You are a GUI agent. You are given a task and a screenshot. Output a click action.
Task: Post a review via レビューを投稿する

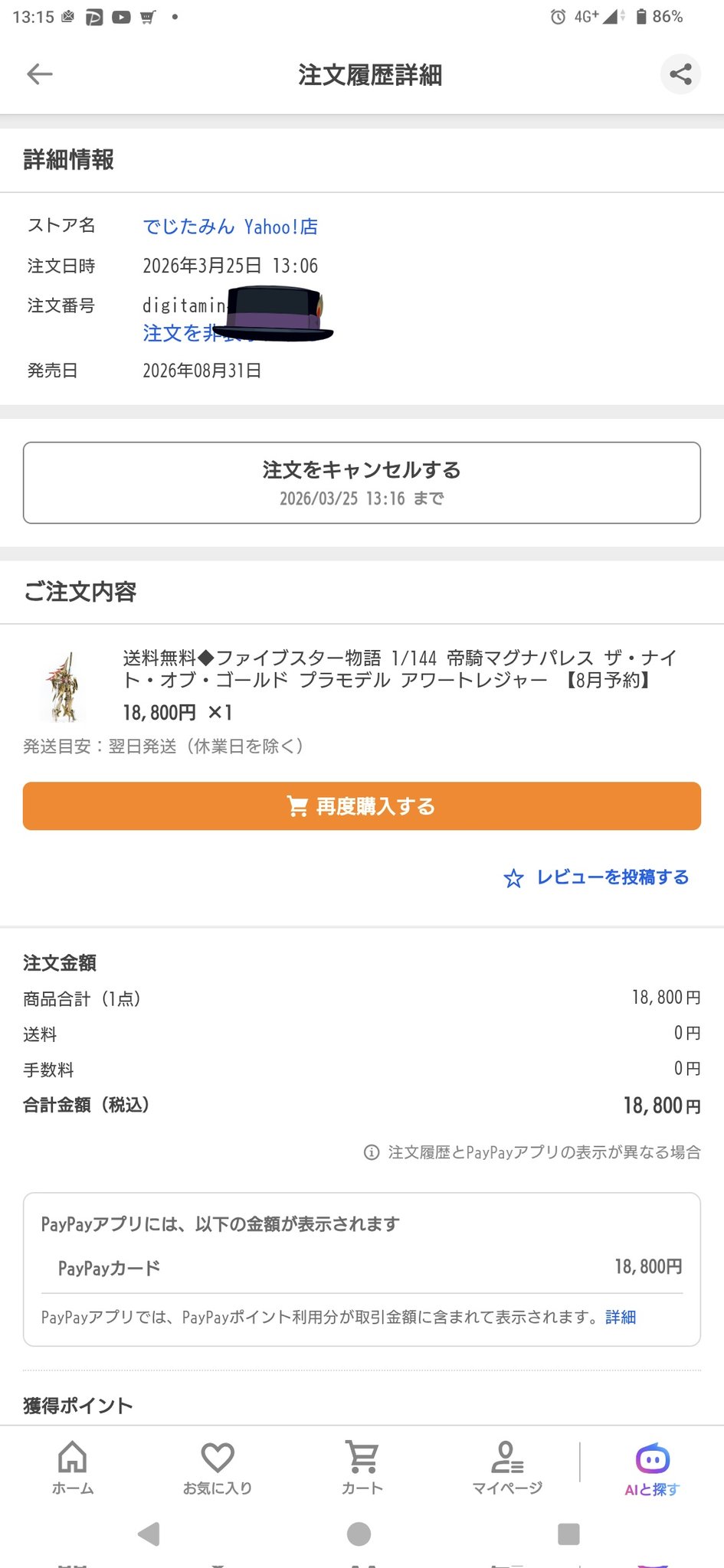click(x=597, y=877)
